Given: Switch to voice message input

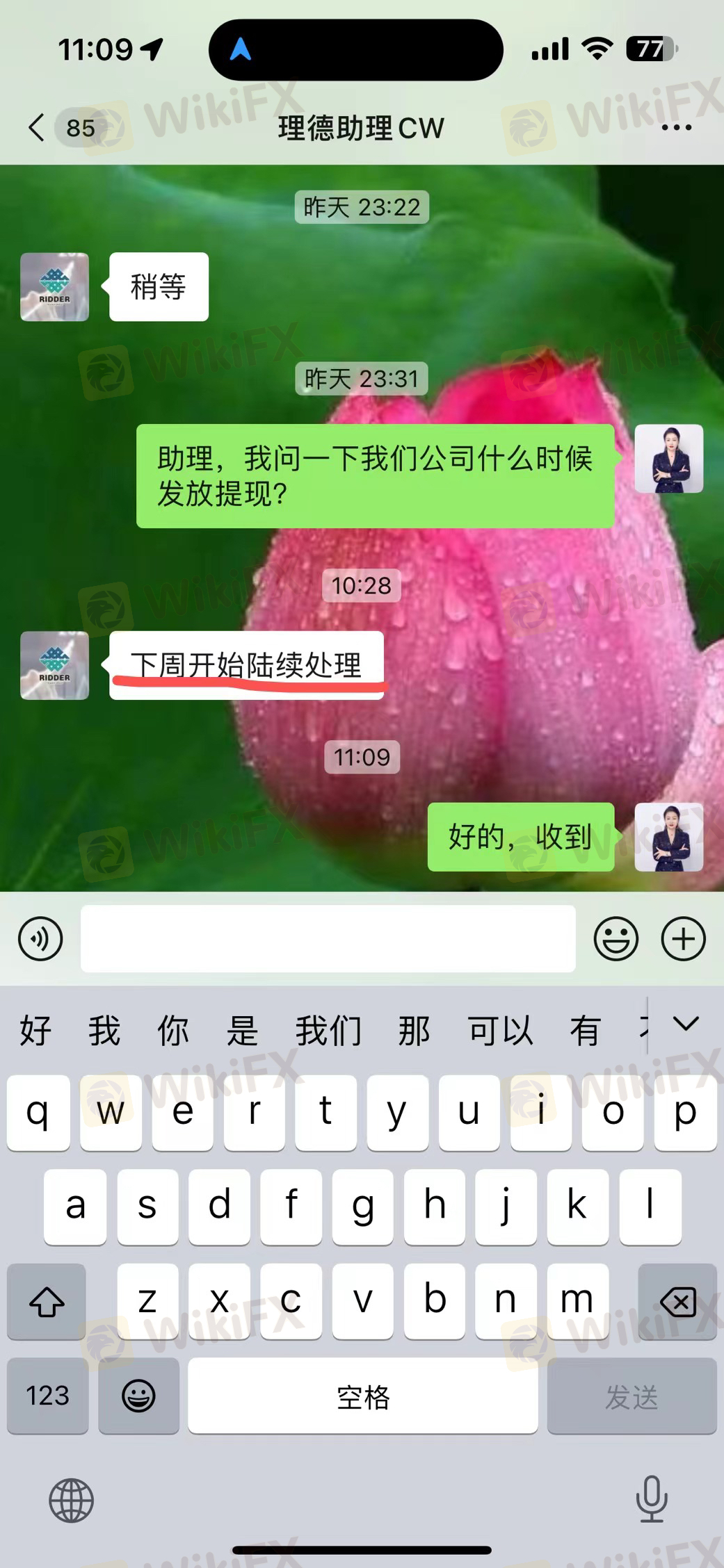Looking at the screenshot, I should [40, 939].
